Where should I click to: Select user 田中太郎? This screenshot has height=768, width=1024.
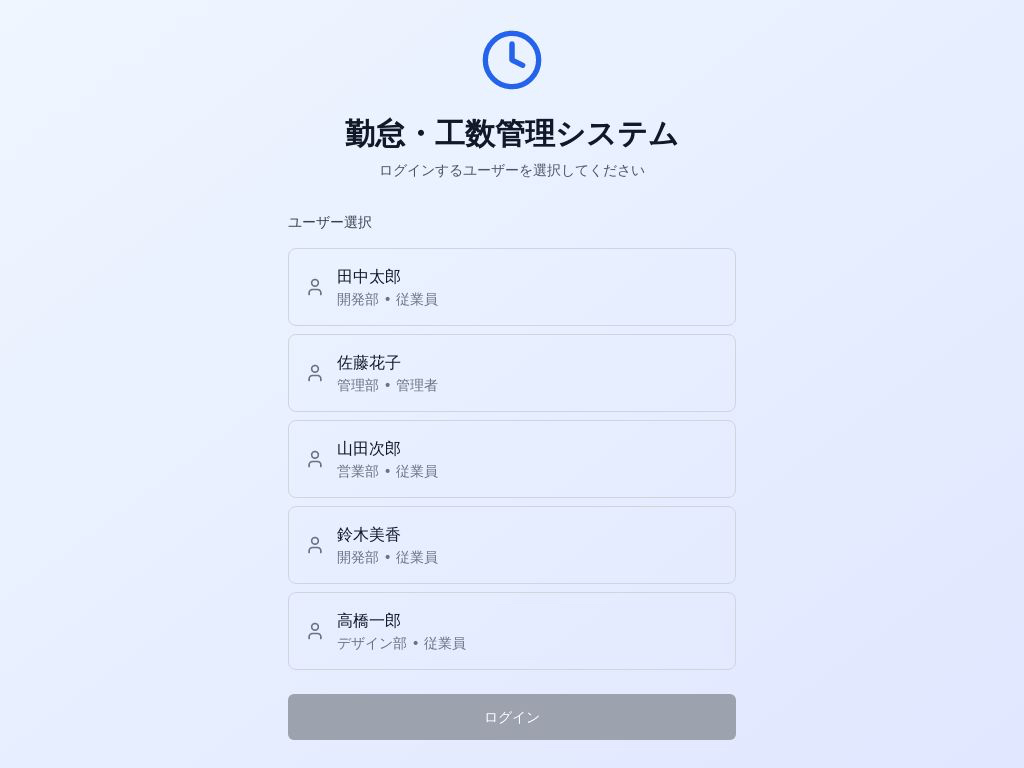(511, 287)
